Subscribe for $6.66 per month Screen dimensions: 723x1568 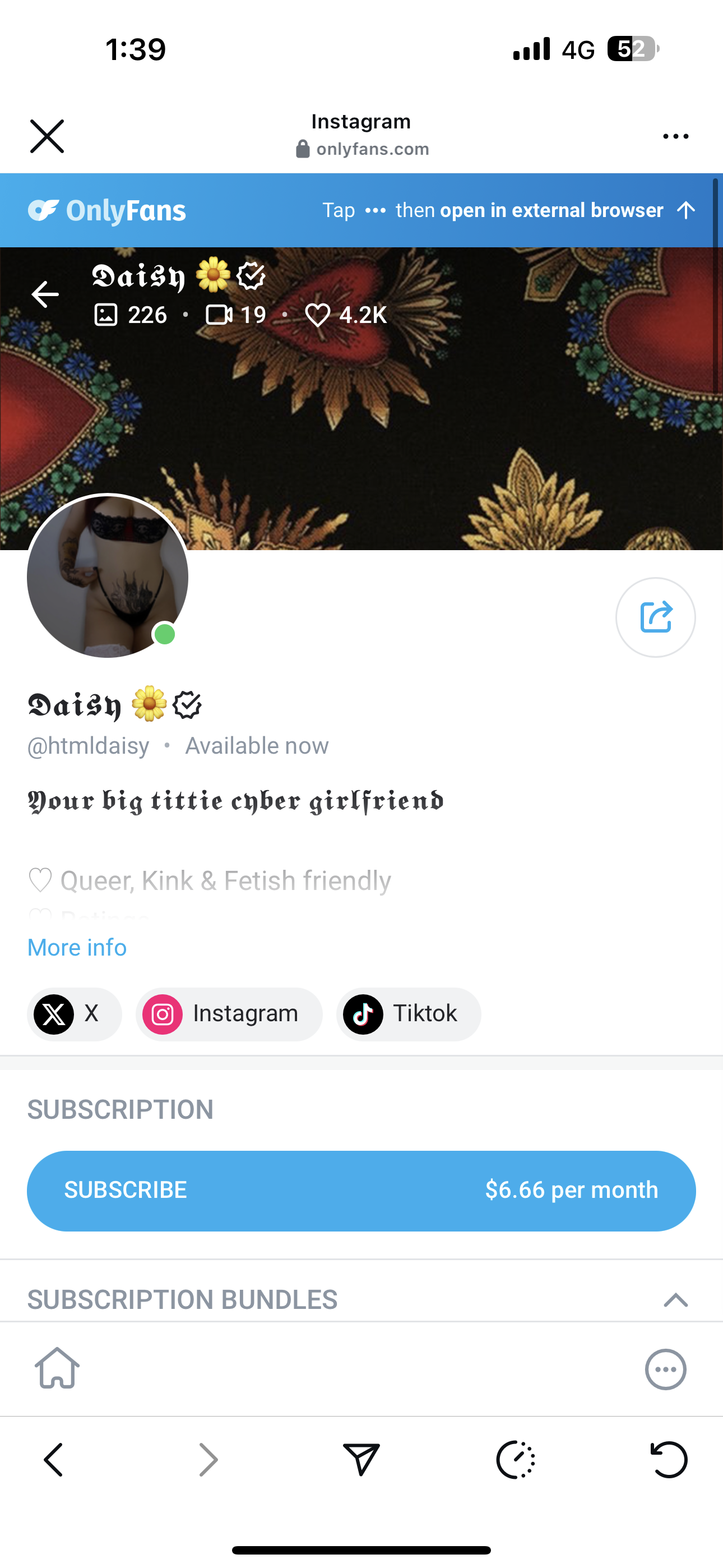click(x=361, y=1190)
